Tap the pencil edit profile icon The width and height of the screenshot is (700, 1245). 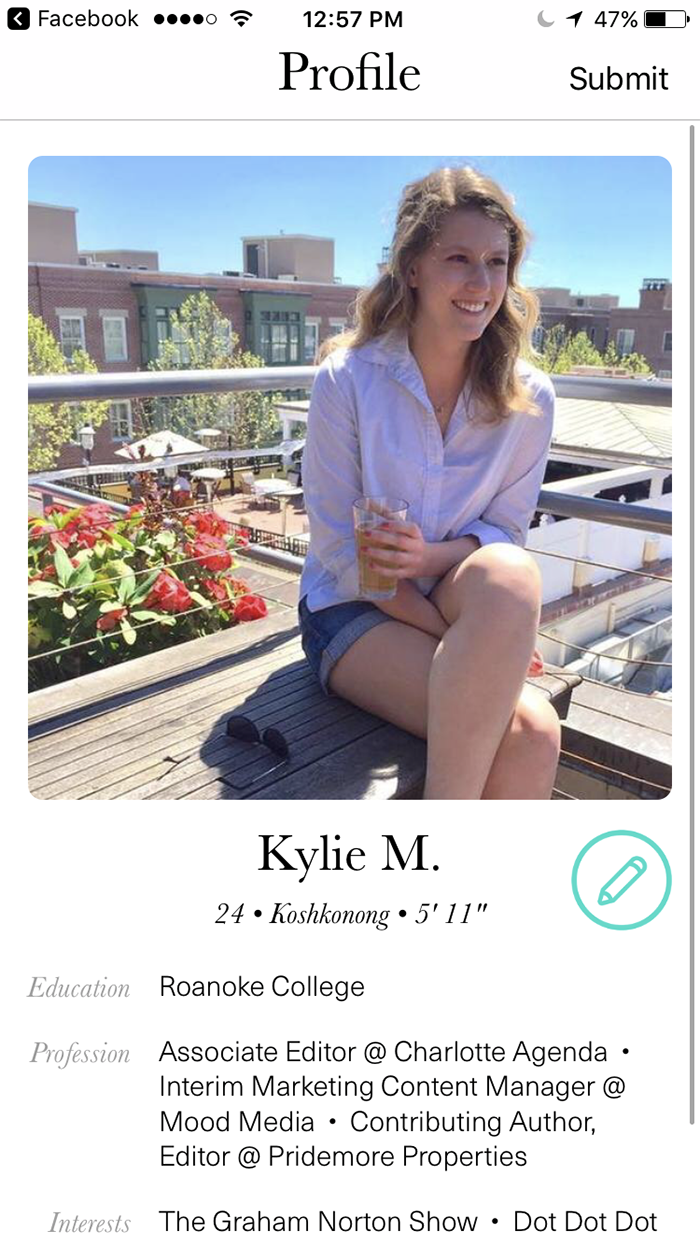[621, 880]
